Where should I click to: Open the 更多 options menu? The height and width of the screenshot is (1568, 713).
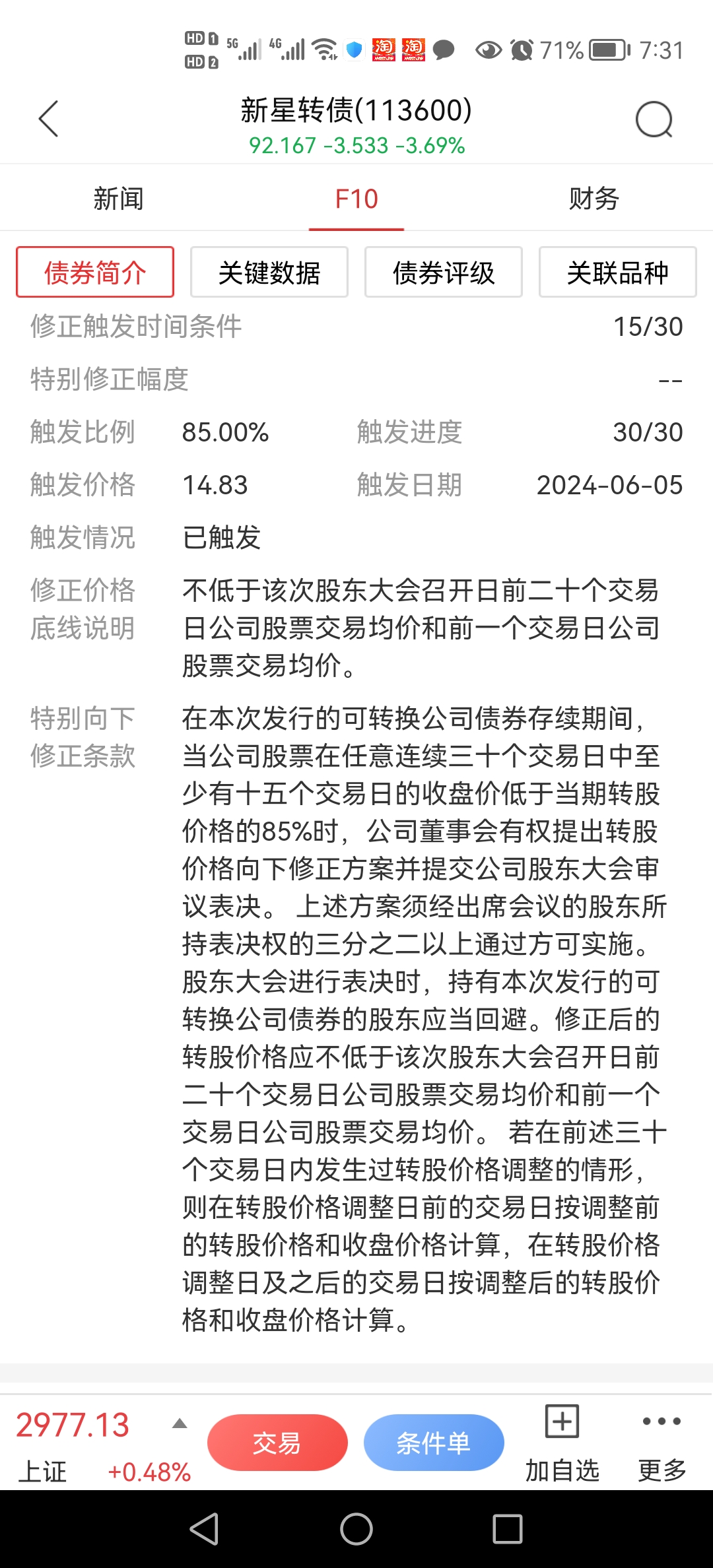click(x=662, y=1443)
